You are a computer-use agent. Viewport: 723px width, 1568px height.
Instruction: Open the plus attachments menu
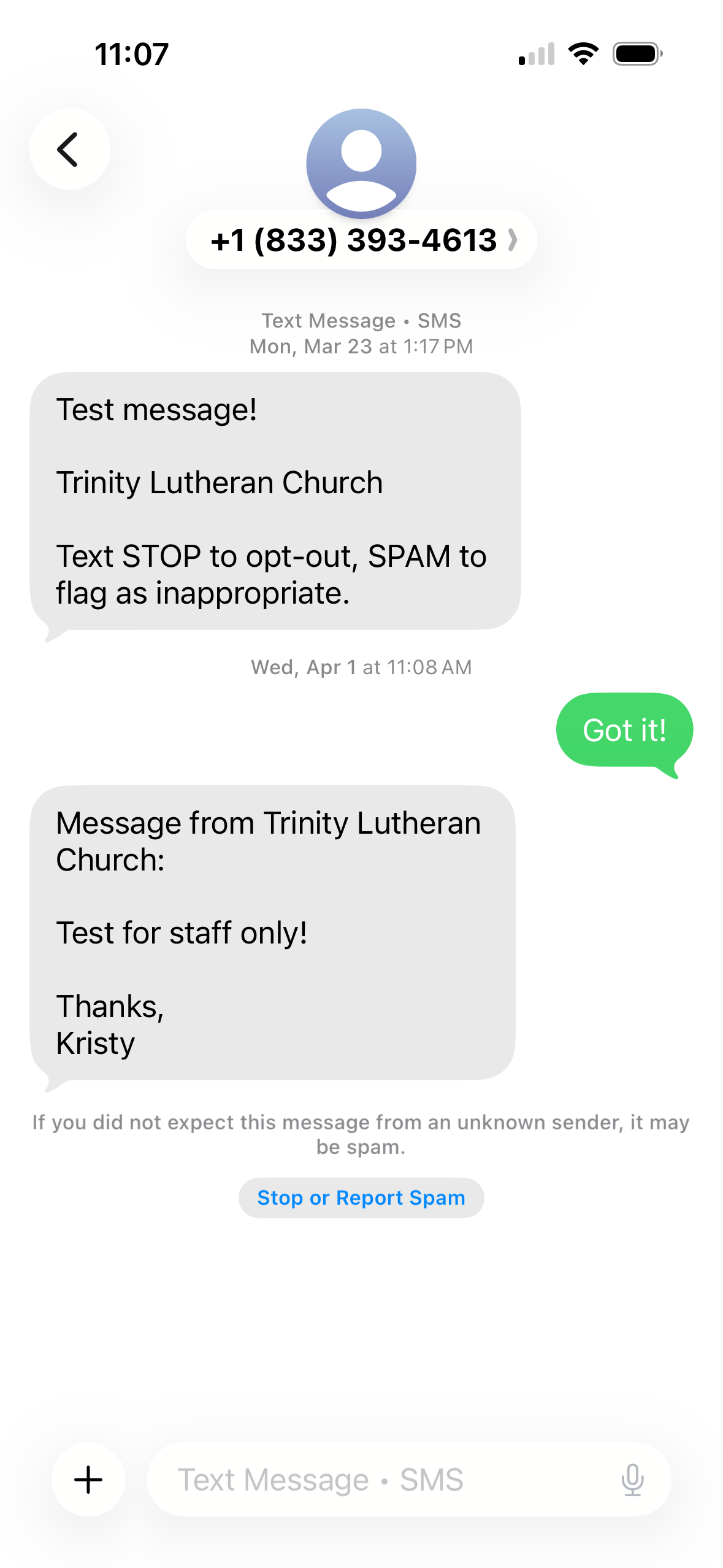pyautogui.click(x=88, y=1480)
